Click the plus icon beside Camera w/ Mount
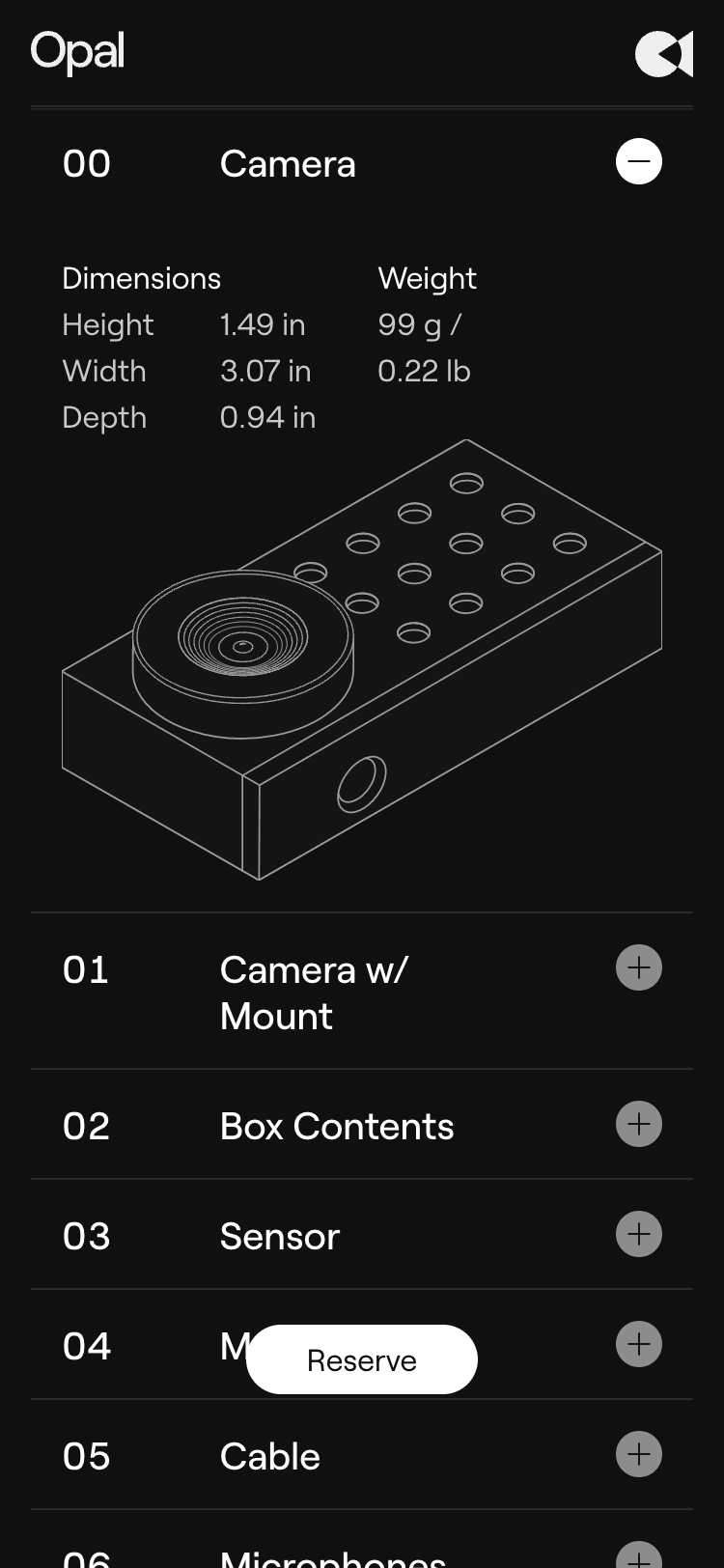 click(638, 967)
